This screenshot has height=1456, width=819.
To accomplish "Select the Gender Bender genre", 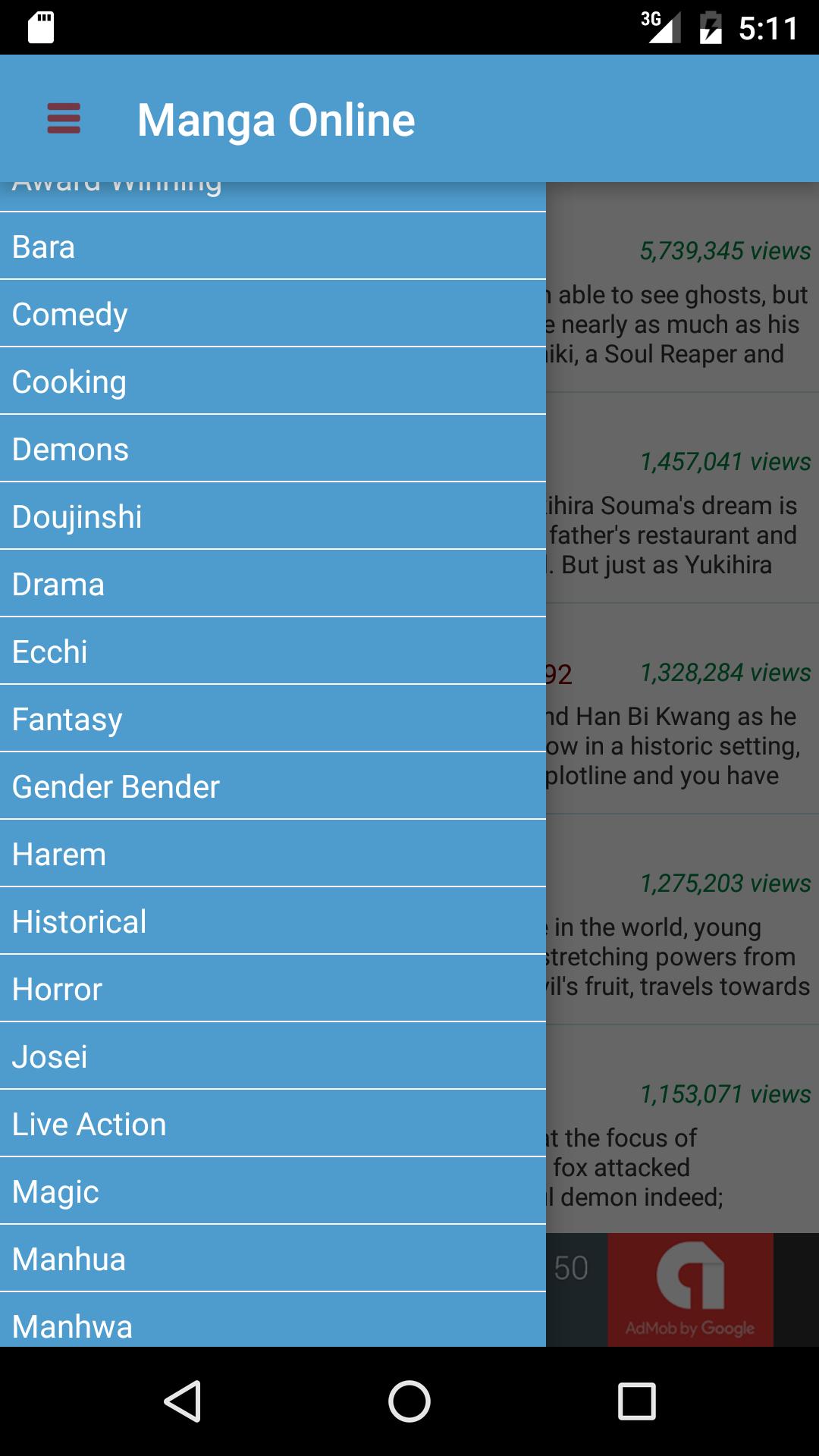I will (273, 786).
